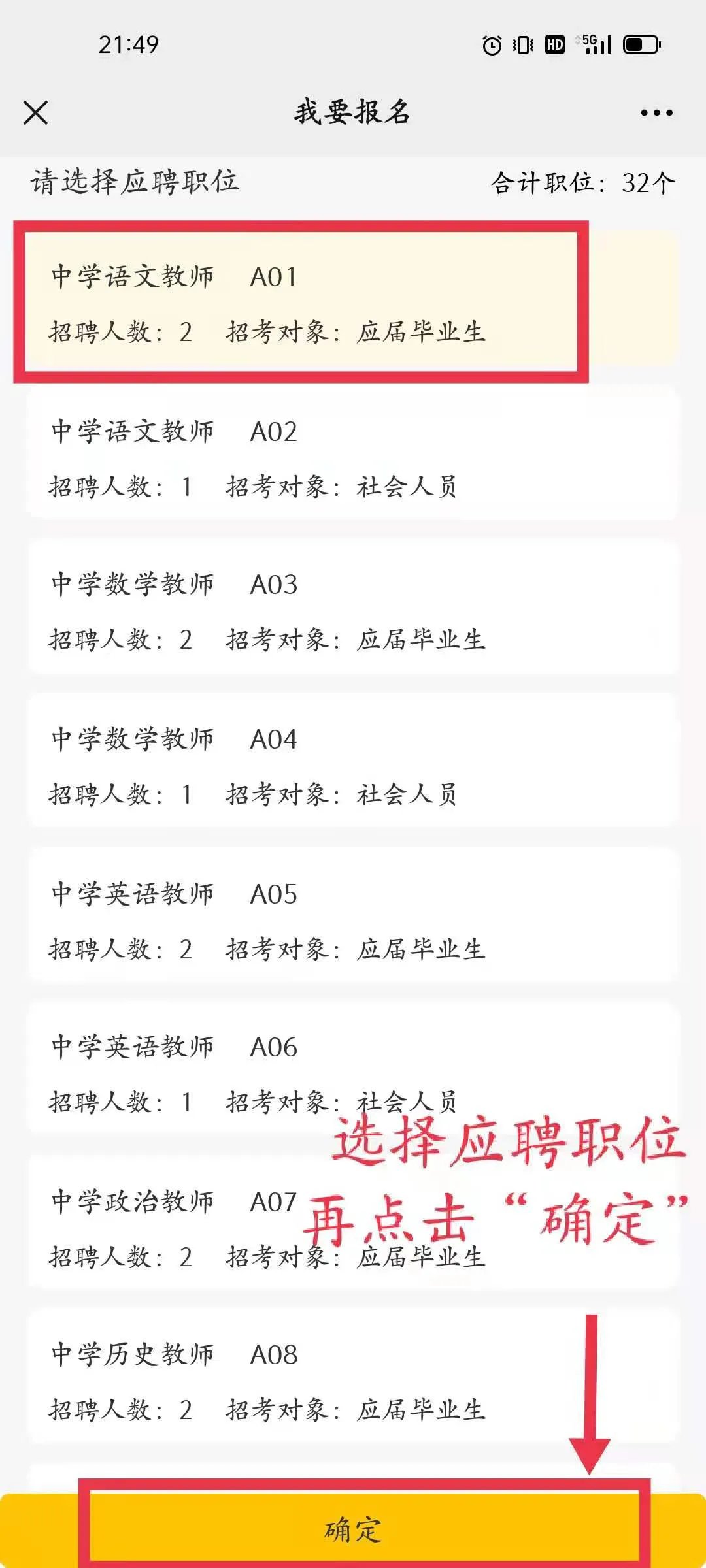Image resolution: width=706 pixels, height=1568 pixels.
Task: Select position A05 中学英语教师
Action: click(x=353, y=920)
